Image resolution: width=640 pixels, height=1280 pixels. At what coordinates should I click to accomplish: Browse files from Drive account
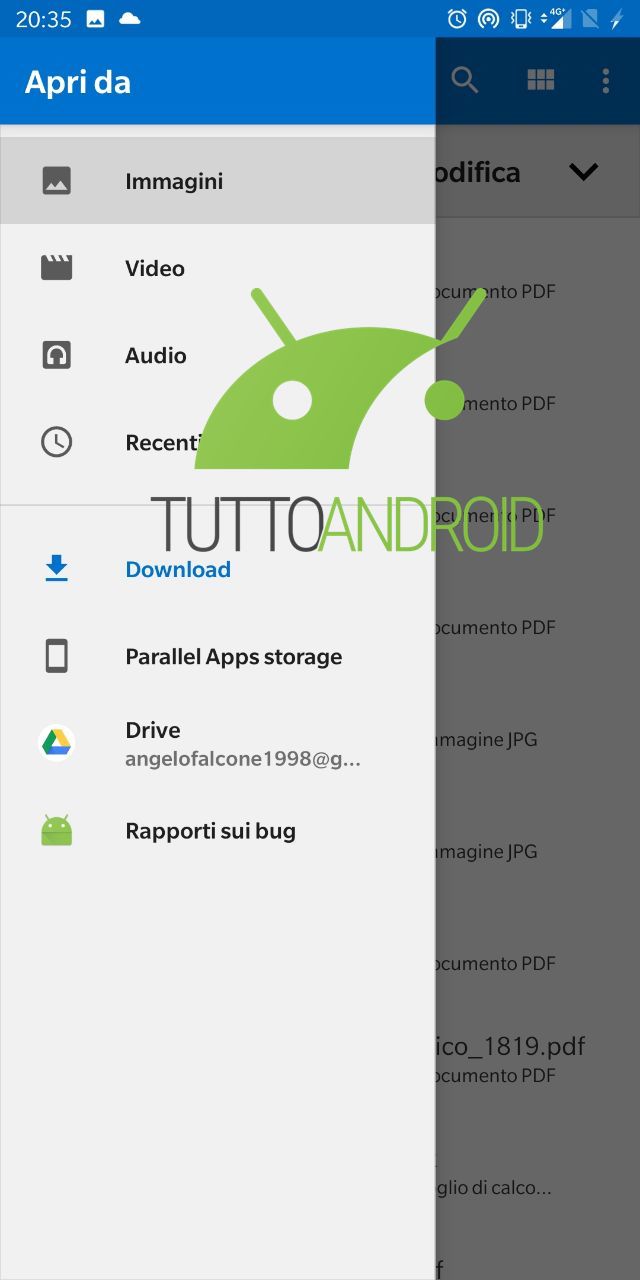(x=217, y=743)
